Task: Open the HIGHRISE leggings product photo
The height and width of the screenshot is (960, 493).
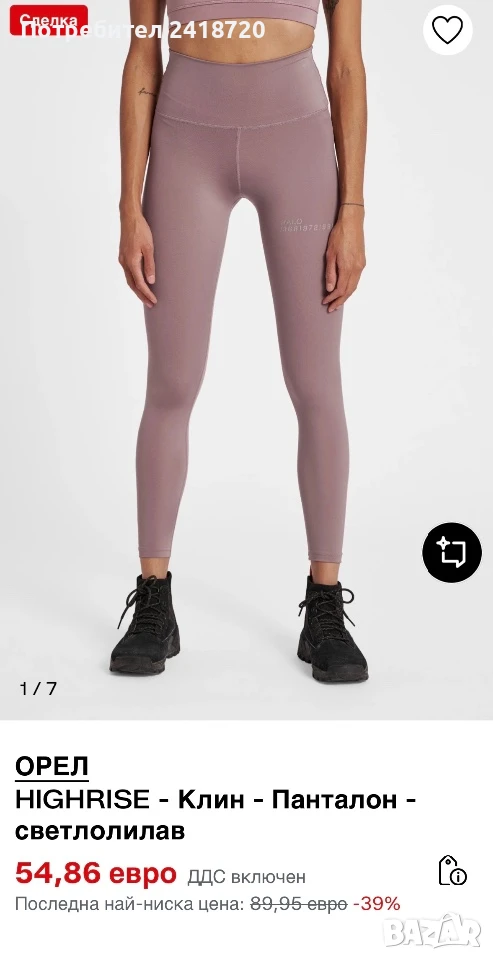Action: click(246, 360)
